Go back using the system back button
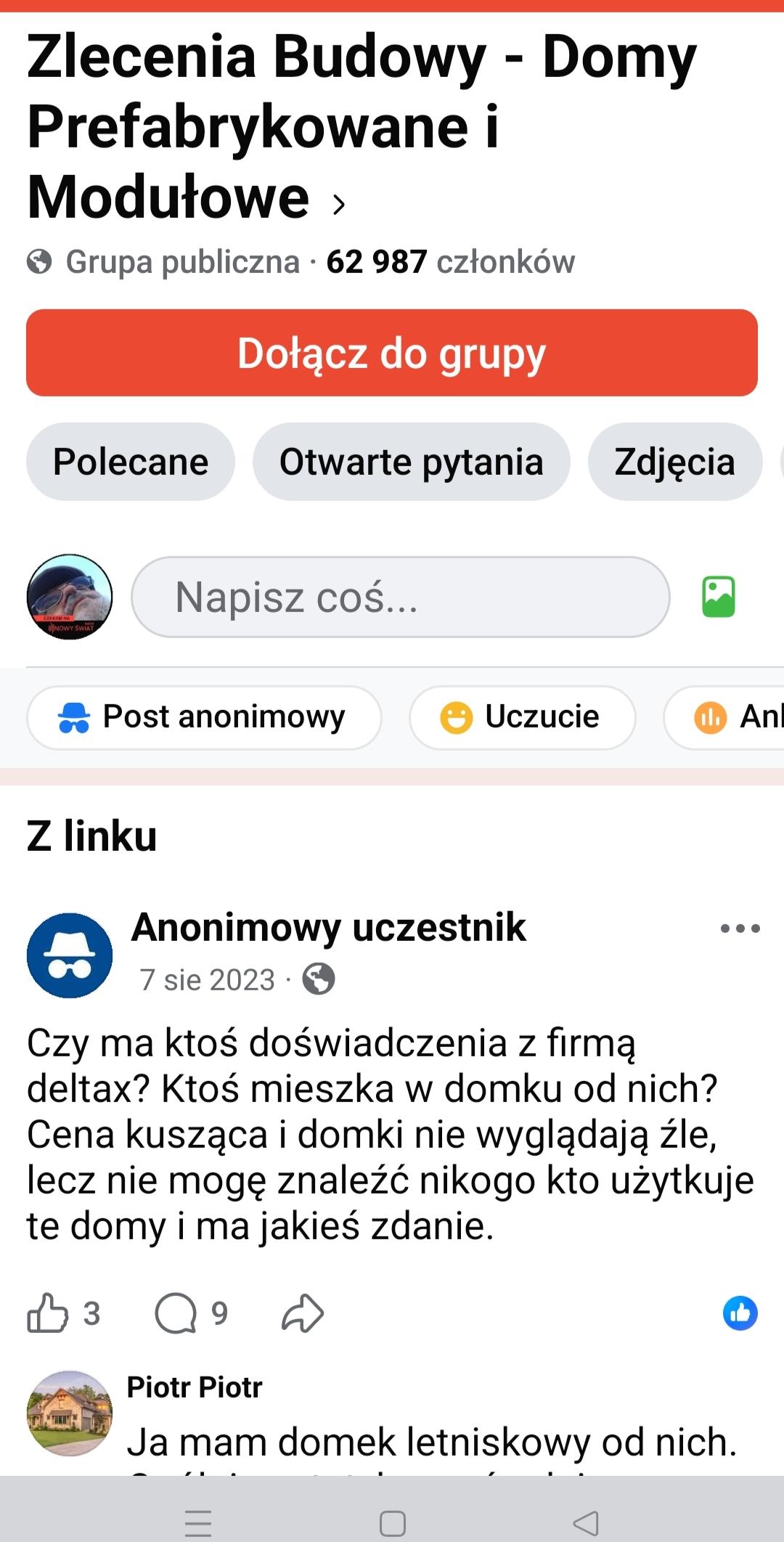This screenshot has height=1542, width=784. 585,1522
